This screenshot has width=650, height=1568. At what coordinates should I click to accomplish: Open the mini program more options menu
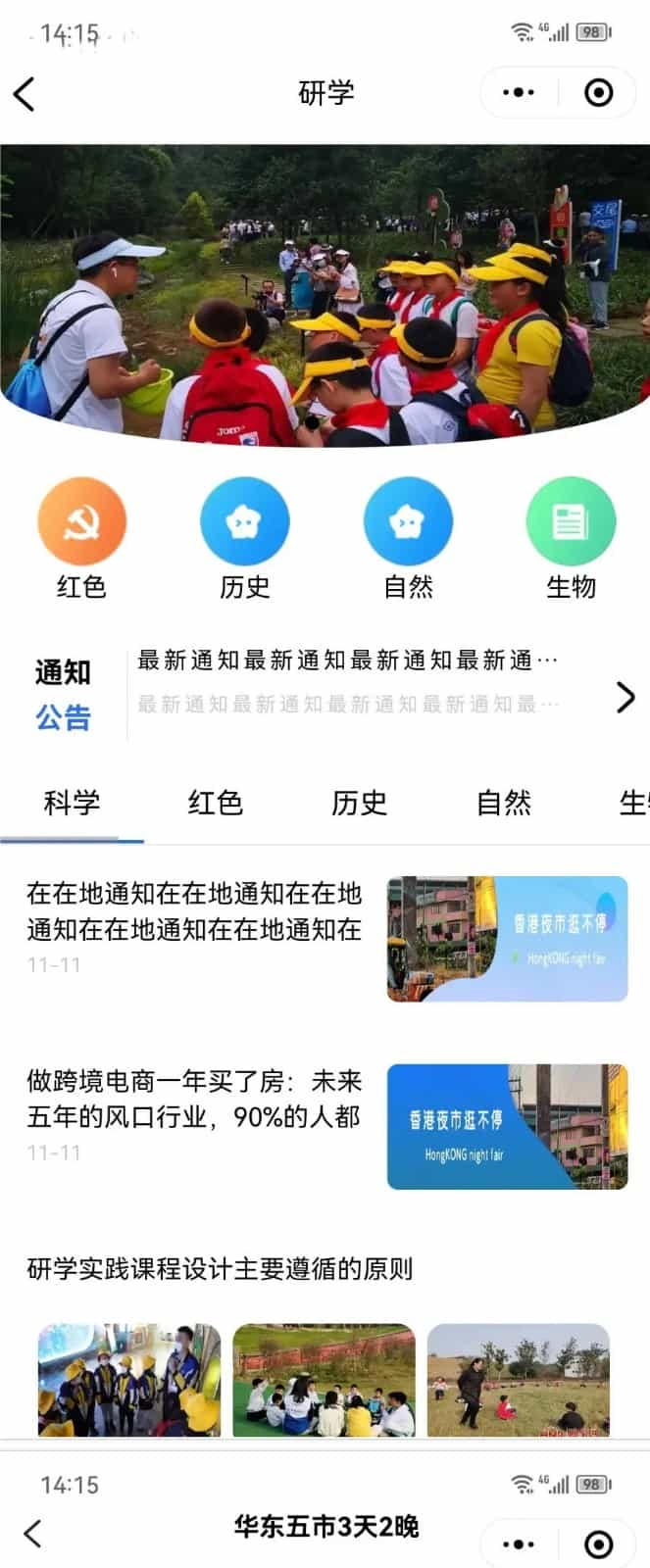[519, 93]
